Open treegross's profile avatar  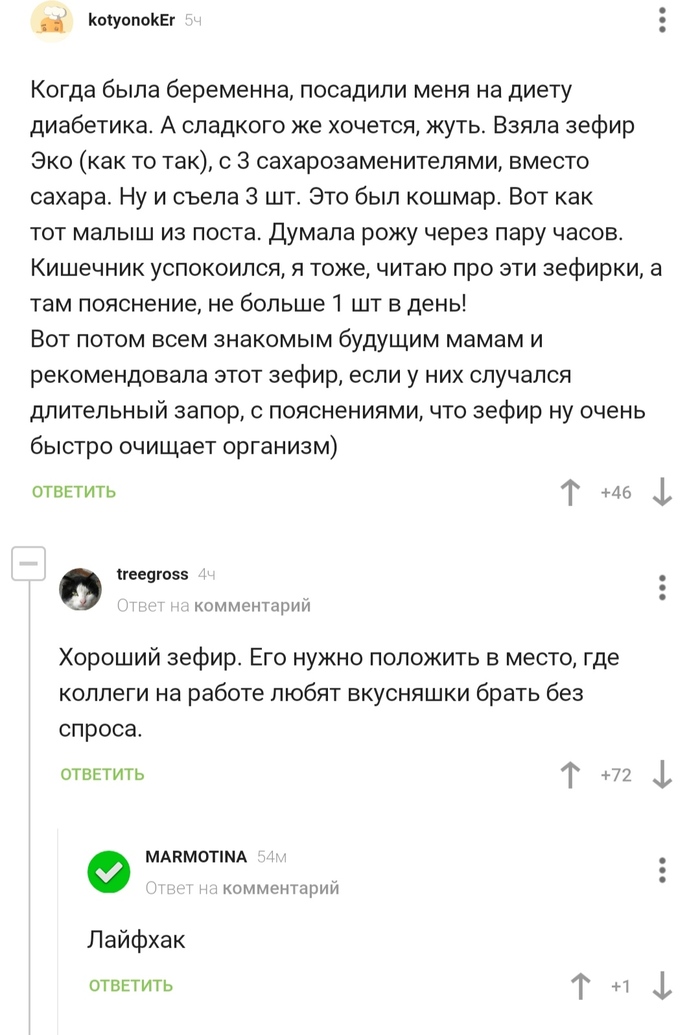pyautogui.click(x=81, y=589)
